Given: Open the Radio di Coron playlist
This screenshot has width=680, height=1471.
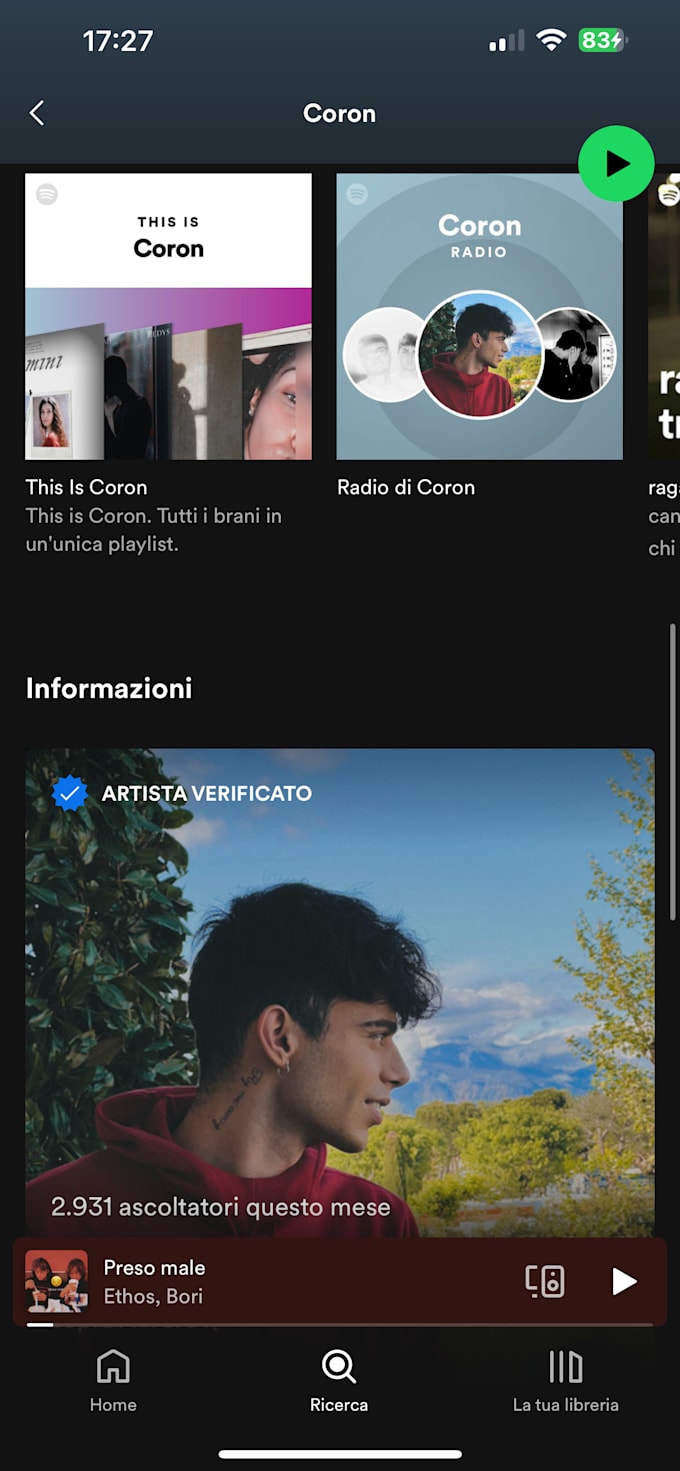Looking at the screenshot, I should pyautogui.click(x=479, y=317).
